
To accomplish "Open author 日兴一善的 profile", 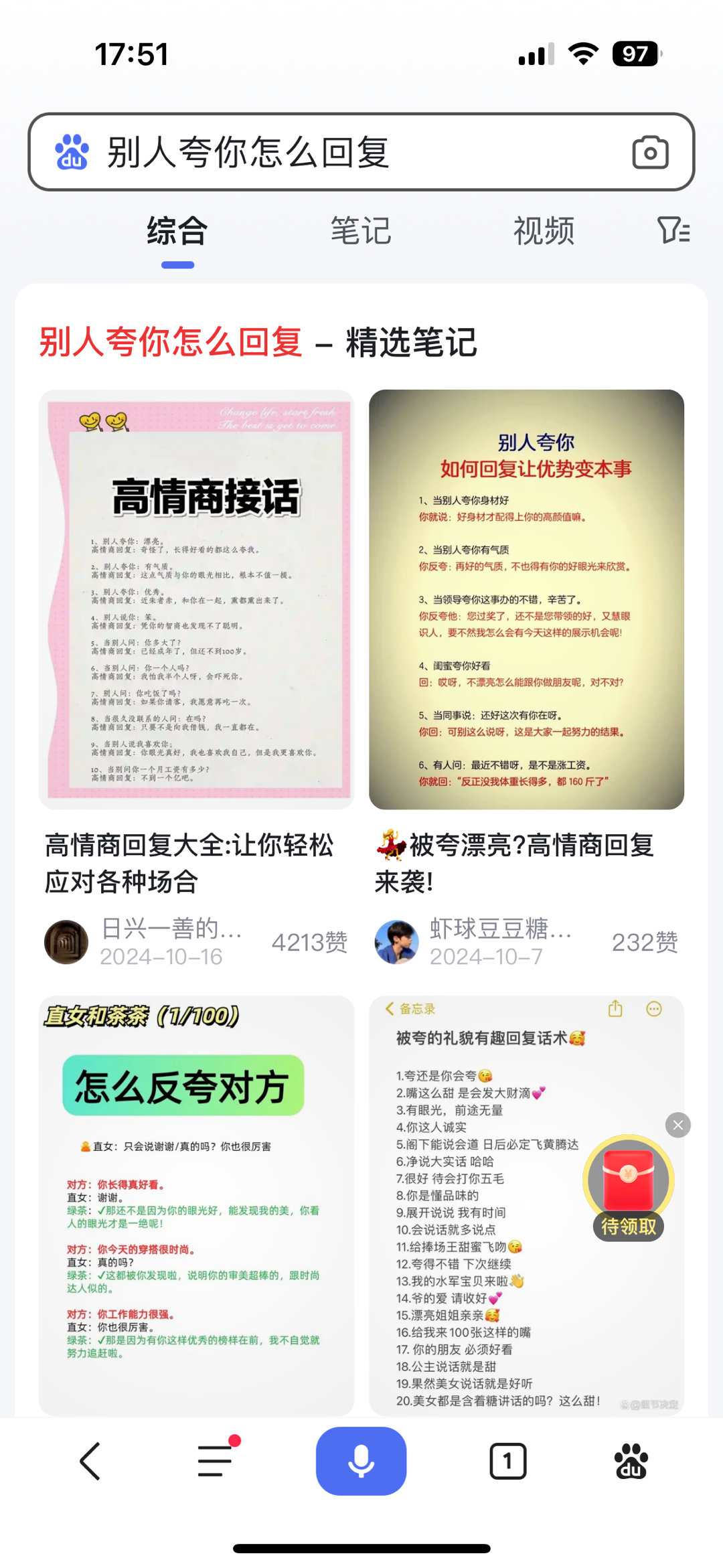I will click(x=66, y=941).
